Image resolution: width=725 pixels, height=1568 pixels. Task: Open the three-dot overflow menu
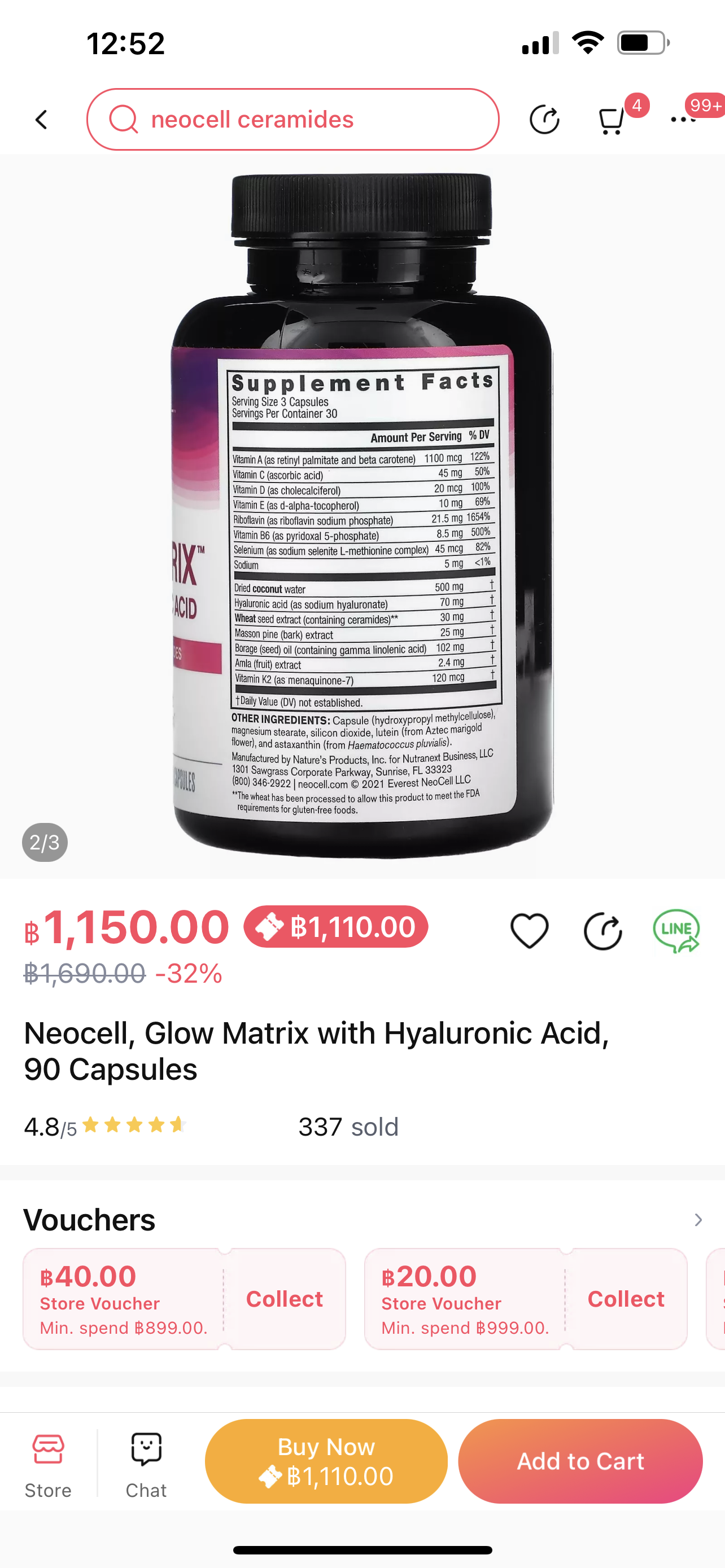(x=683, y=119)
